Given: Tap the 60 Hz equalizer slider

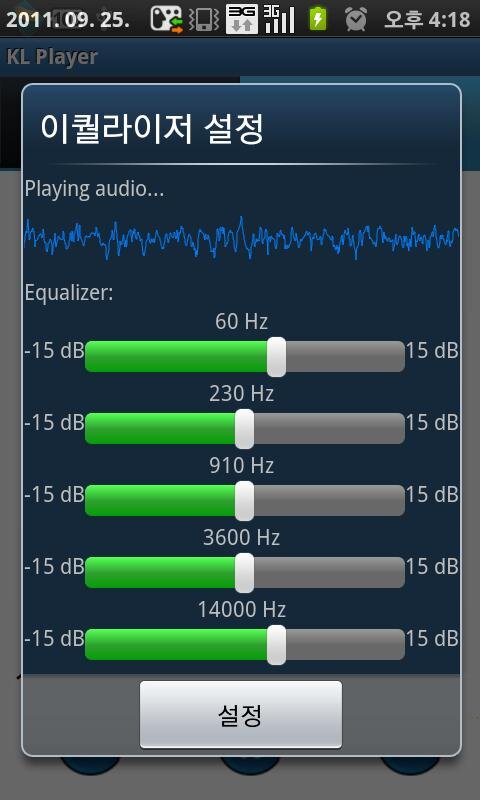Looking at the screenshot, I should click(x=245, y=356).
